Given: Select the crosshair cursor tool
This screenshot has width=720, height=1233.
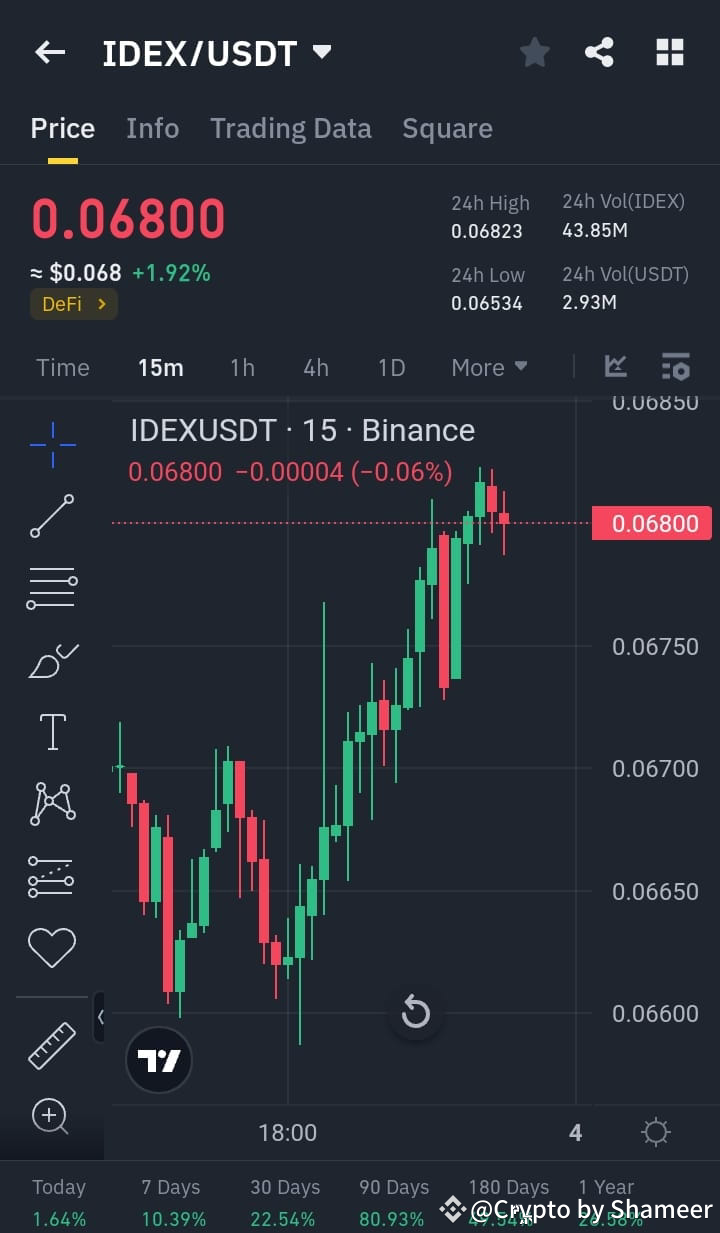Looking at the screenshot, I should 51,444.
